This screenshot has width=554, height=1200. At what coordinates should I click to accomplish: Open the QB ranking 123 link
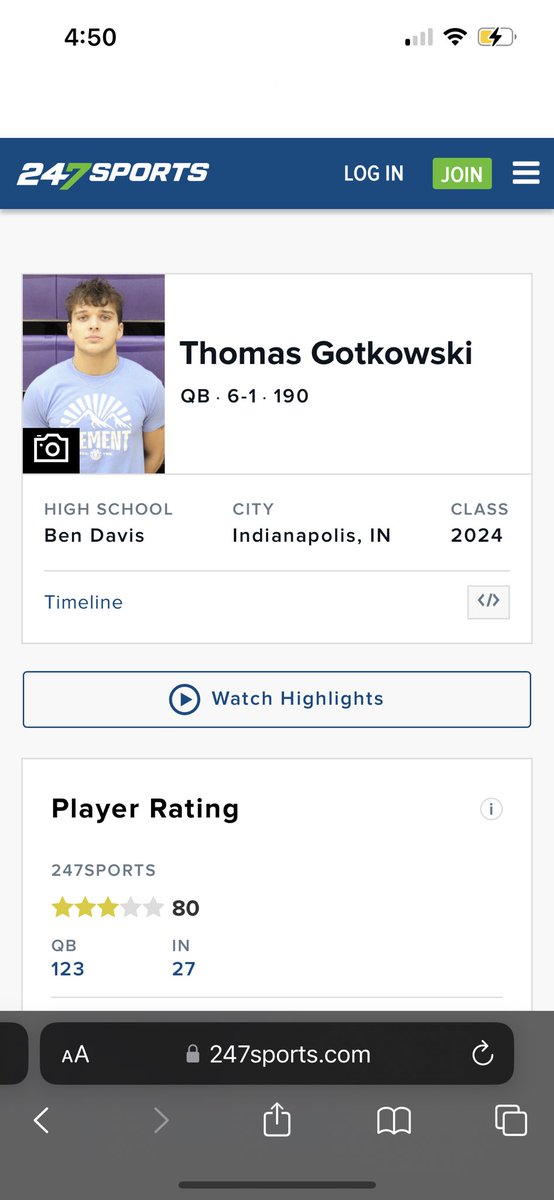68,968
